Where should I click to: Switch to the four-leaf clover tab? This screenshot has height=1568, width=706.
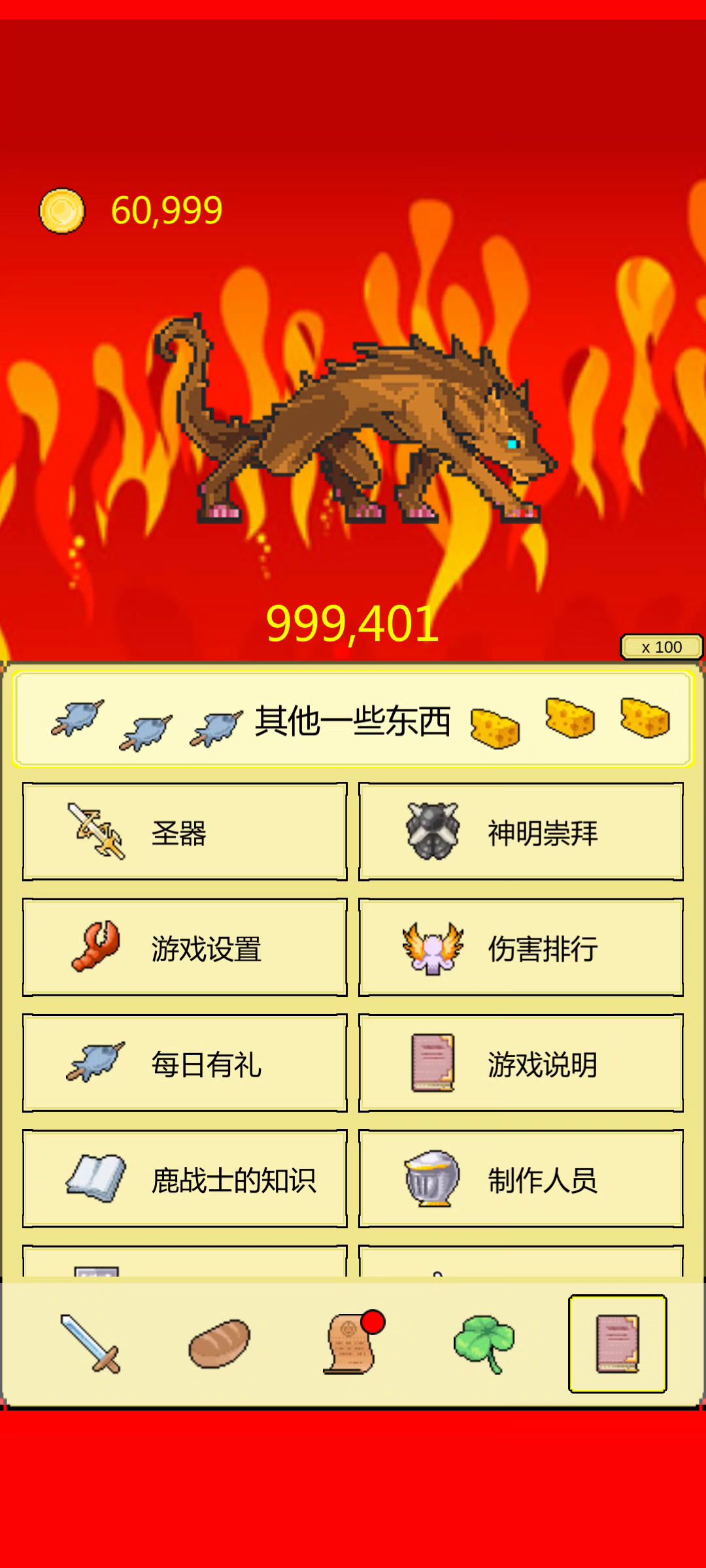(x=484, y=1343)
